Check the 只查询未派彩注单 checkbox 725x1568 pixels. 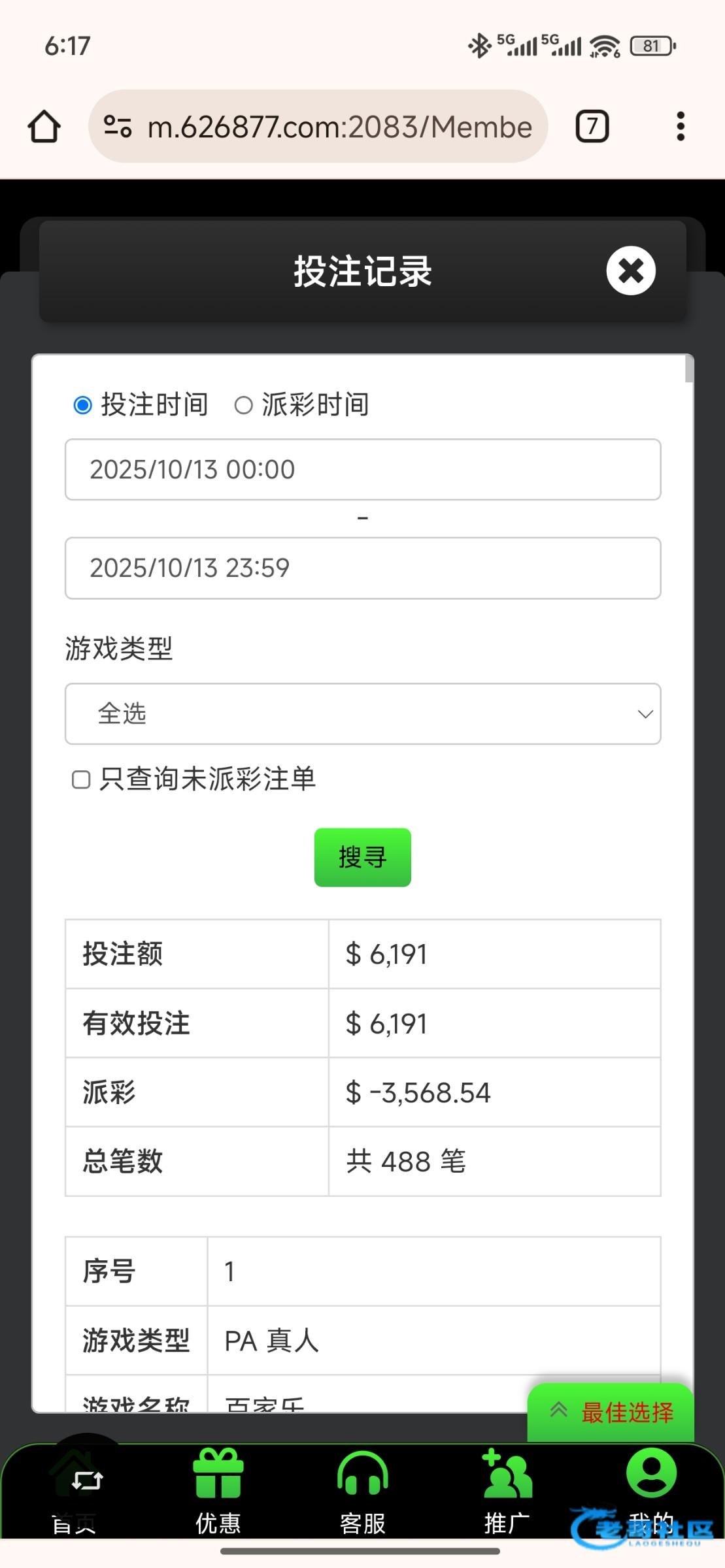(81, 779)
